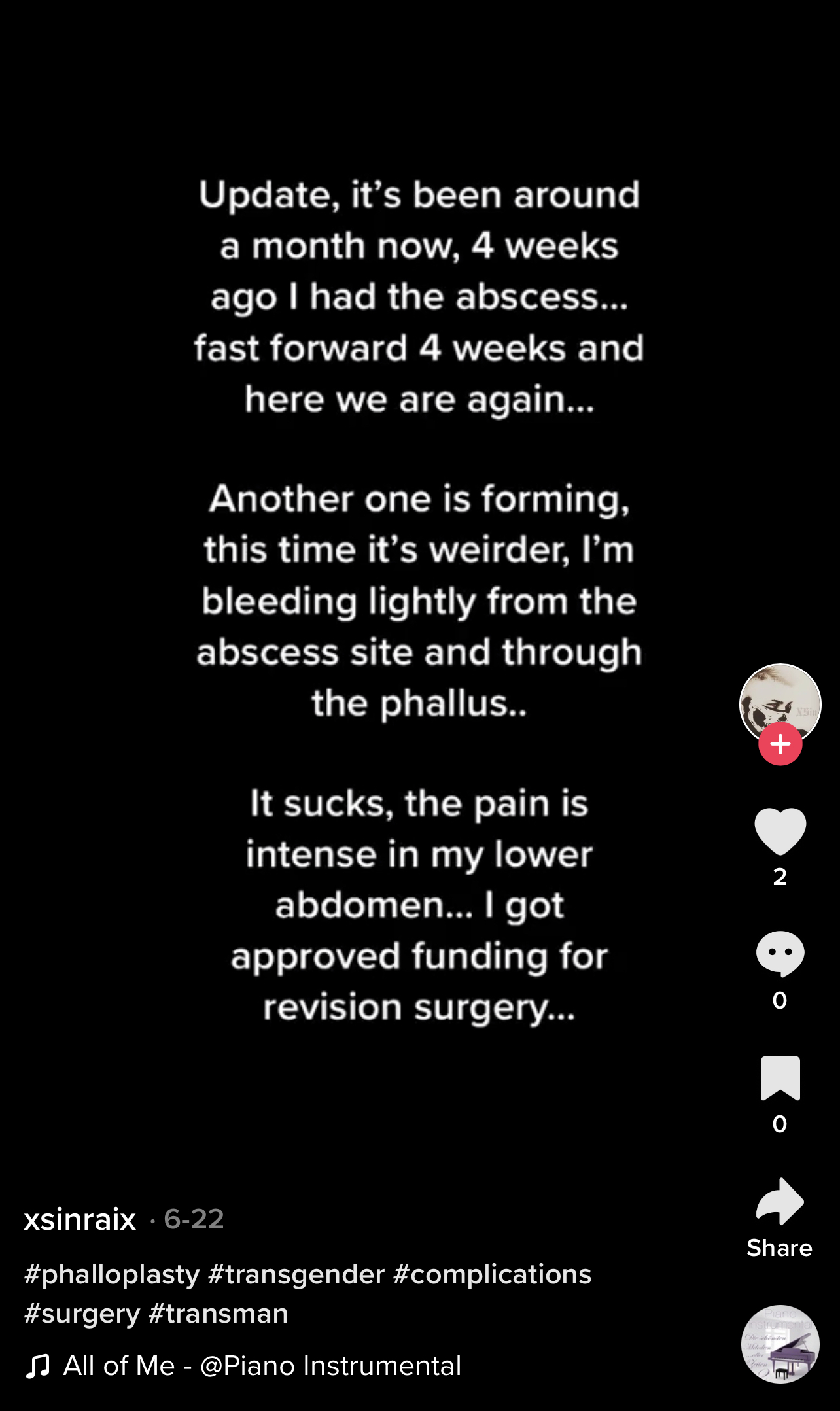840x1411 pixels.
Task: Like this video with the heart
Action: (x=780, y=831)
